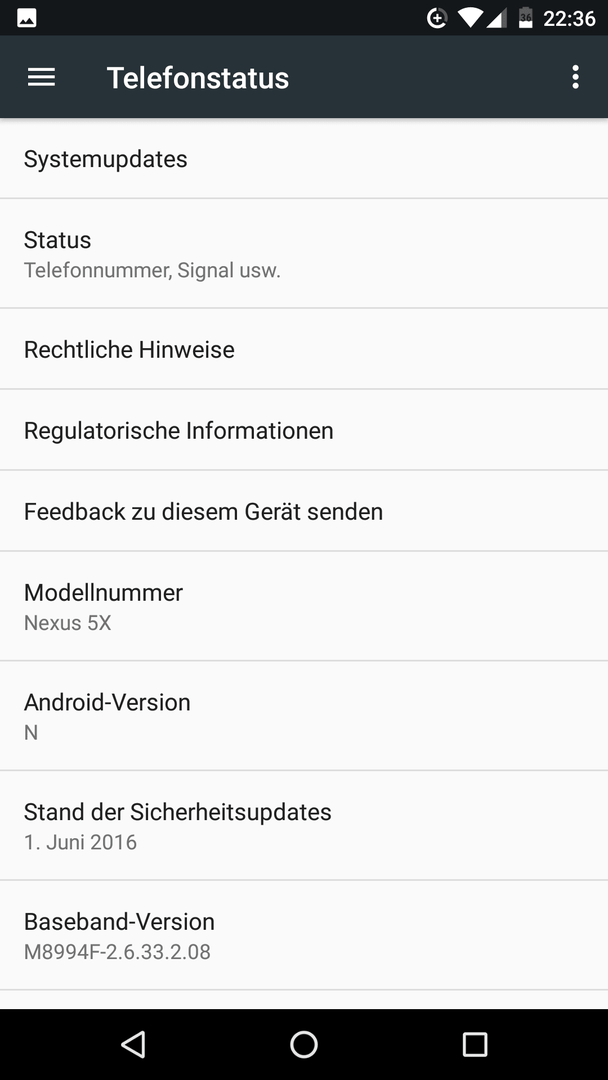This screenshot has width=608, height=1080.
Task: Open the Status row
Action: coord(304,253)
